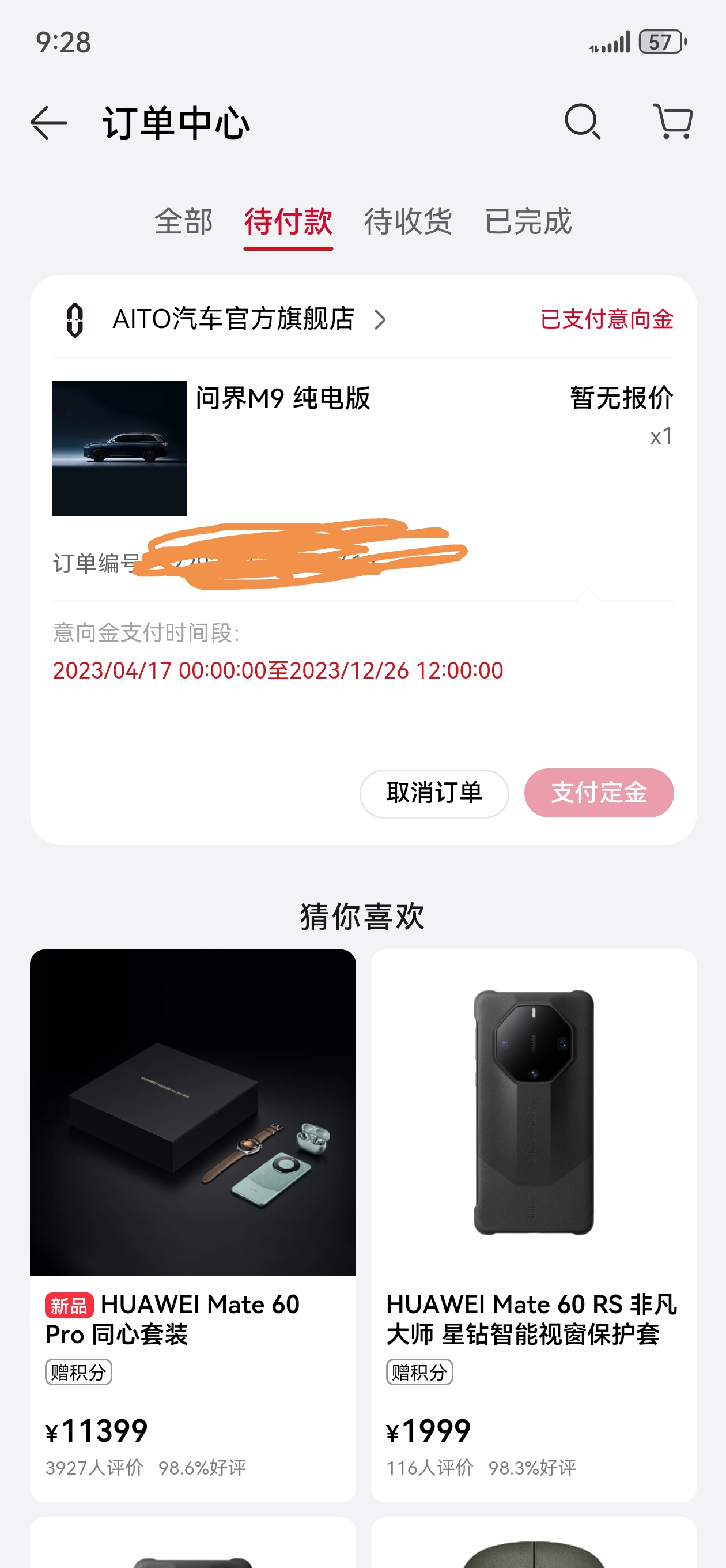
Task: Open the 已支付意向金 link
Action: pyautogui.click(x=606, y=321)
